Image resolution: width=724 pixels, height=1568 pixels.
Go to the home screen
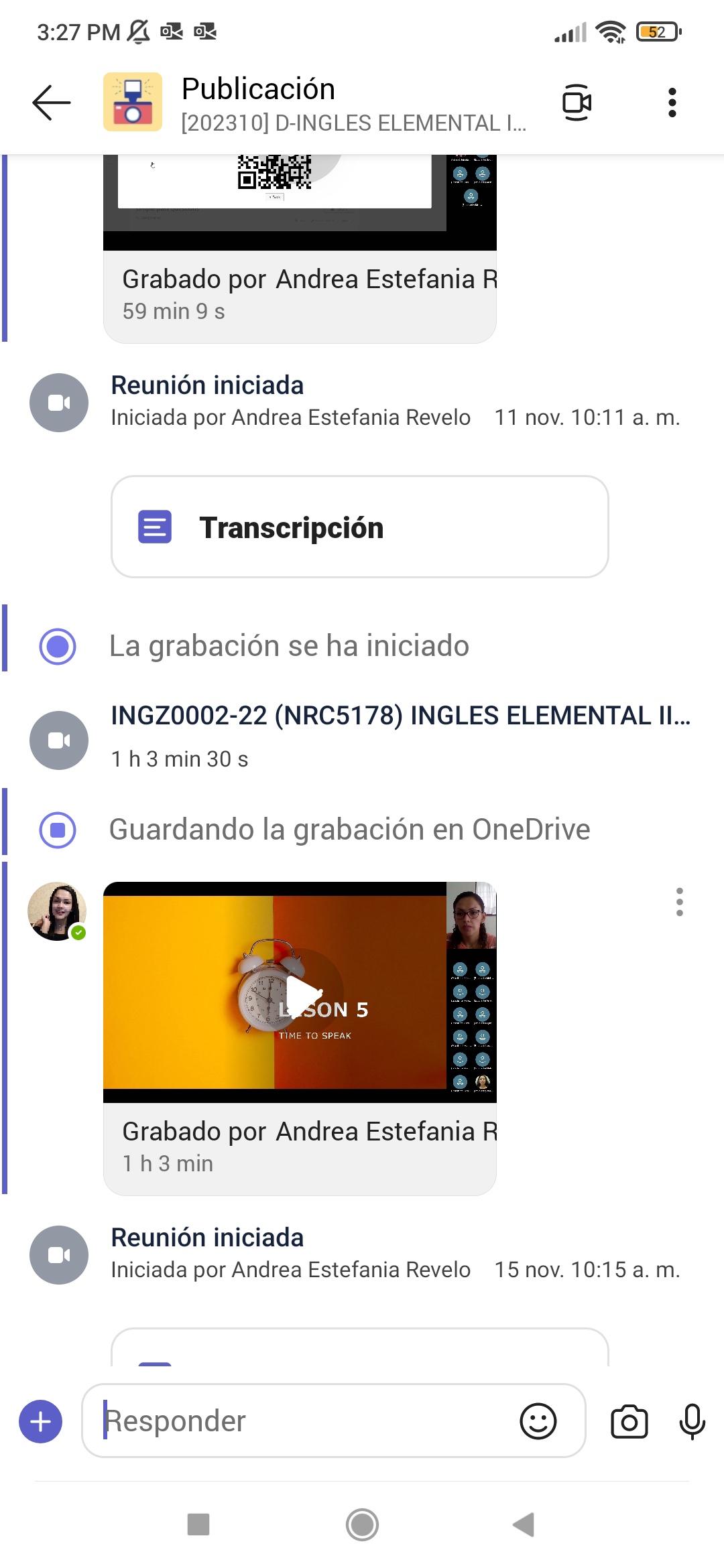(x=362, y=1524)
